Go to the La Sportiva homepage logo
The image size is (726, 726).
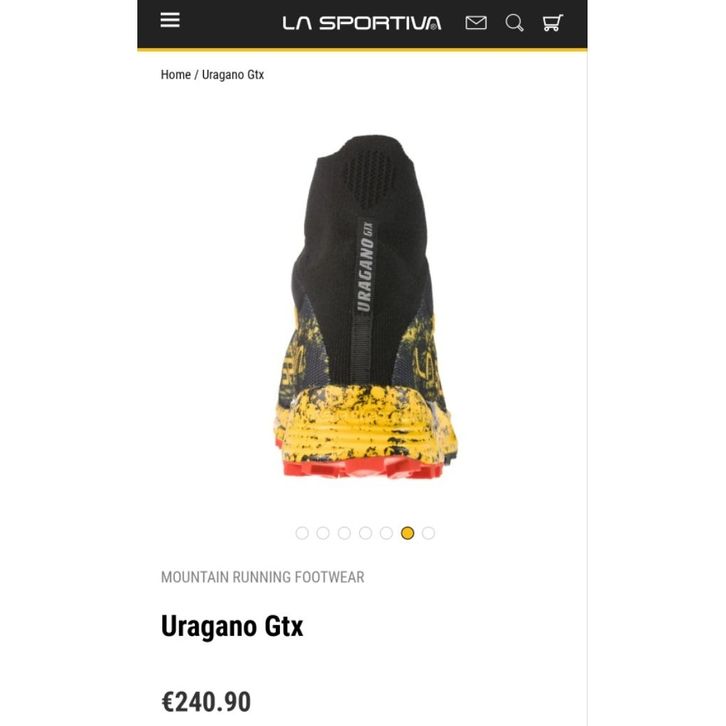pyautogui.click(x=361, y=22)
